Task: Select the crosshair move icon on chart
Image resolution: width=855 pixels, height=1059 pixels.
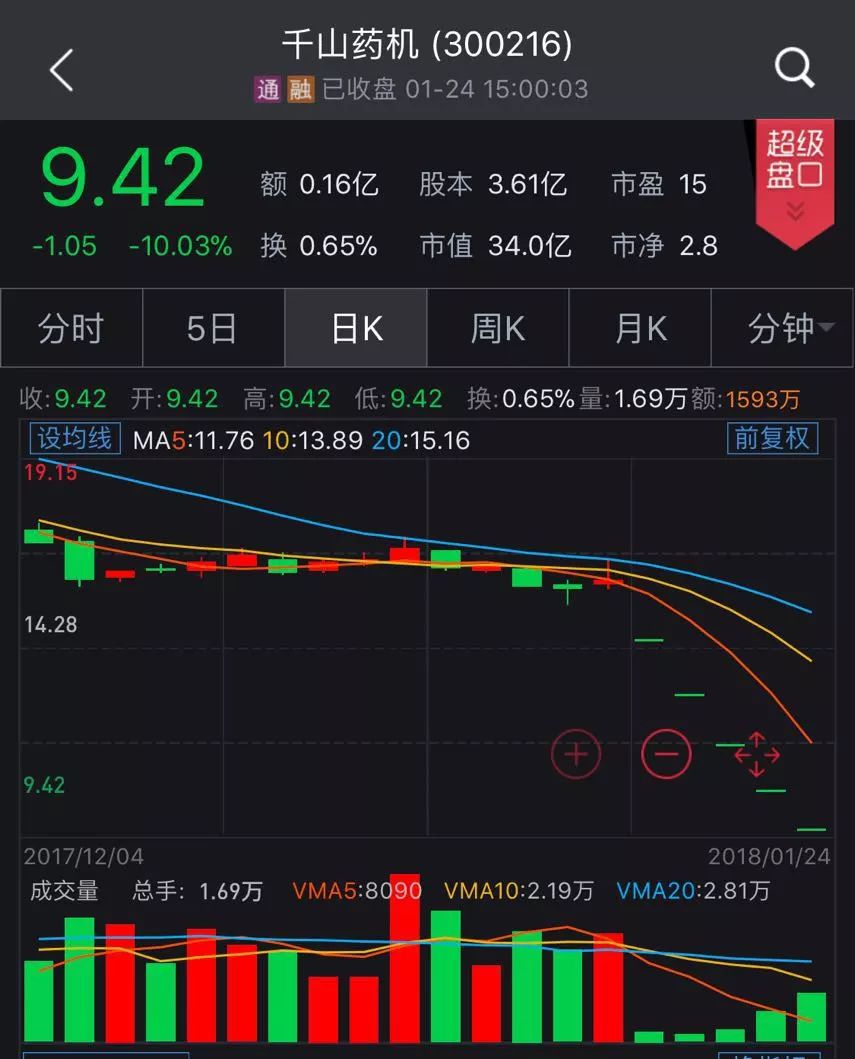Action: click(757, 757)
